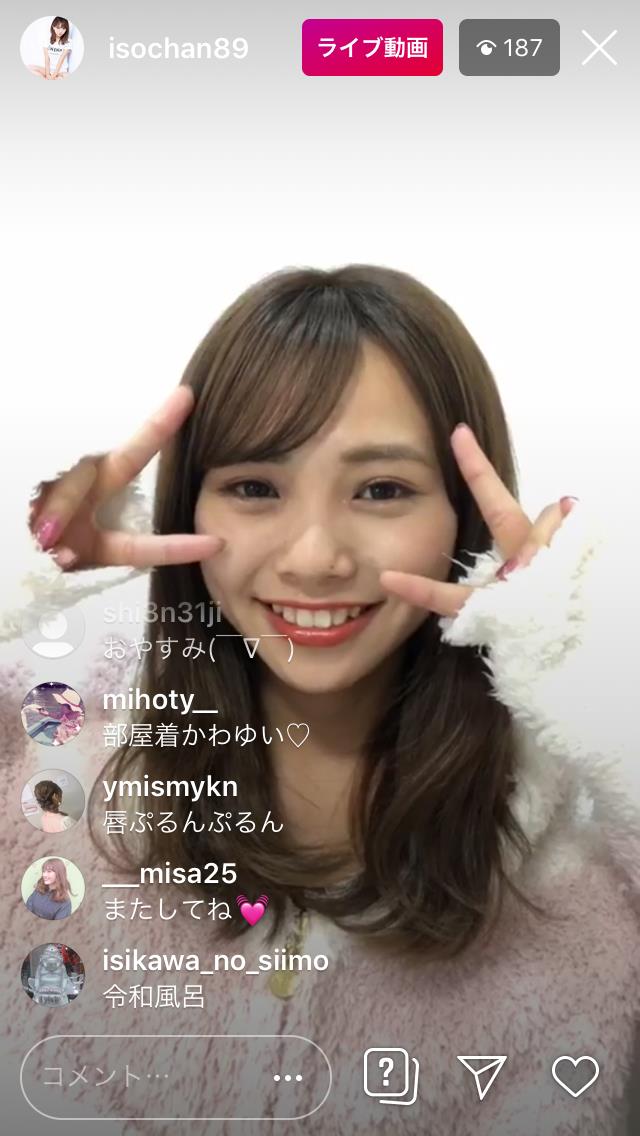Close the live video
The image size is (640, 1136).
(x=599, y=47)
